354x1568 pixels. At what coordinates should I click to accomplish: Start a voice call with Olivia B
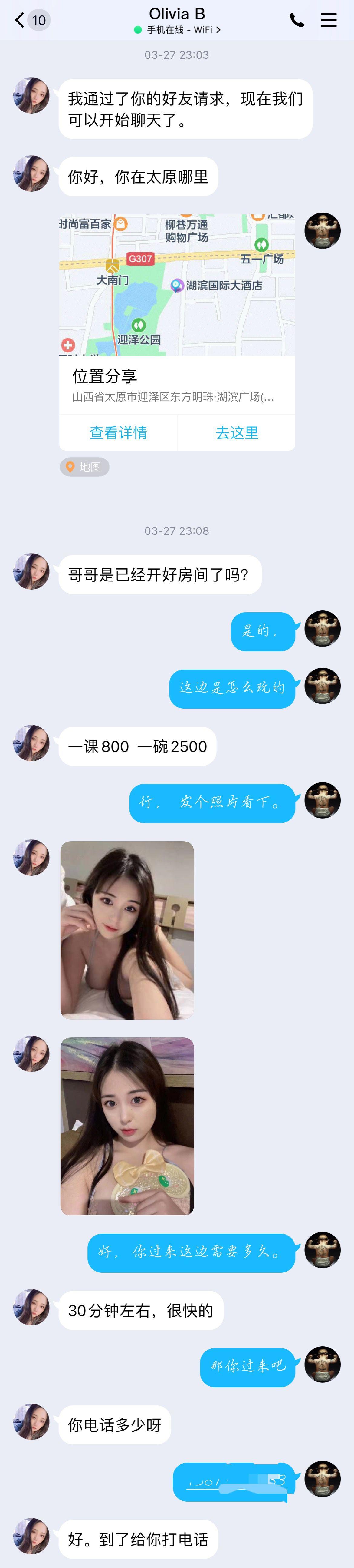tap(297, 20)
